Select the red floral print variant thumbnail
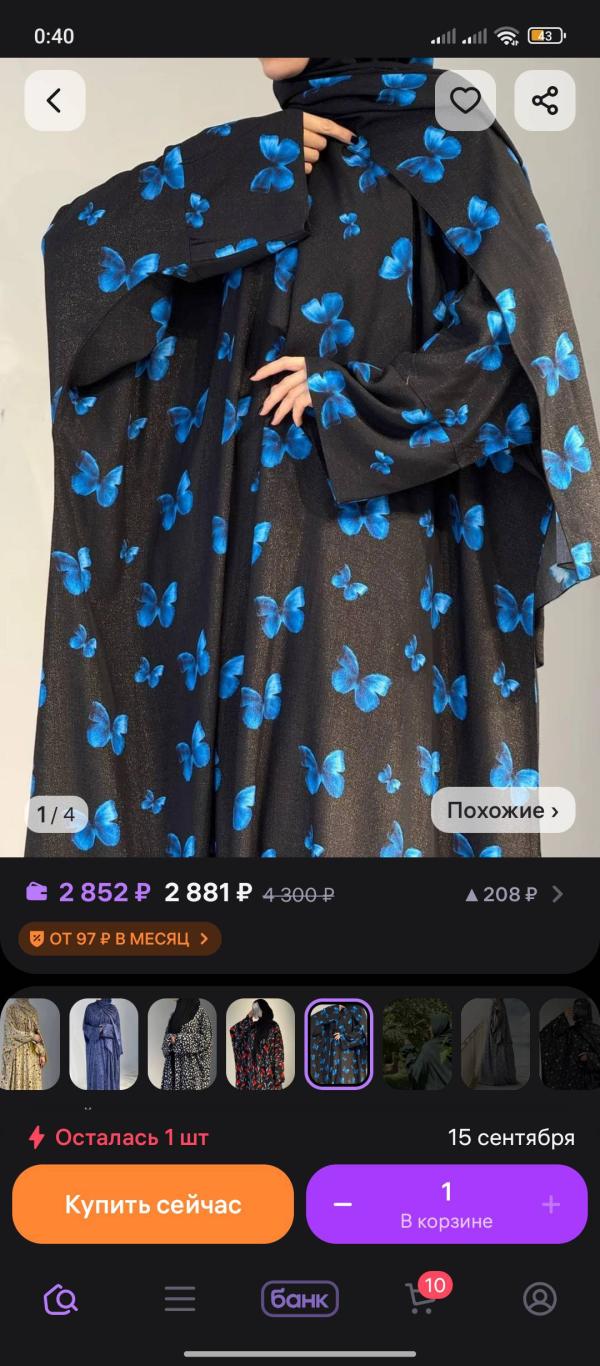600x1366 pixels. 261,1044
